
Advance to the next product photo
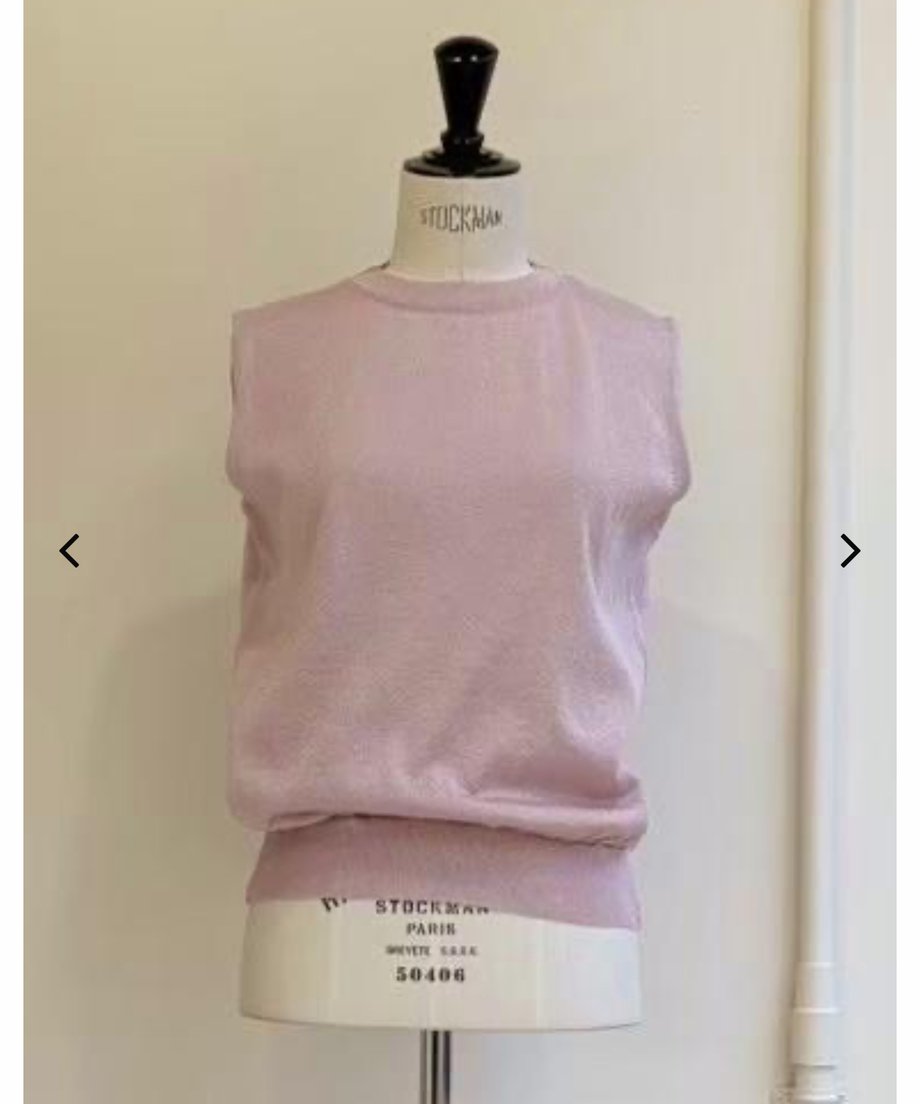pos(849,550)
